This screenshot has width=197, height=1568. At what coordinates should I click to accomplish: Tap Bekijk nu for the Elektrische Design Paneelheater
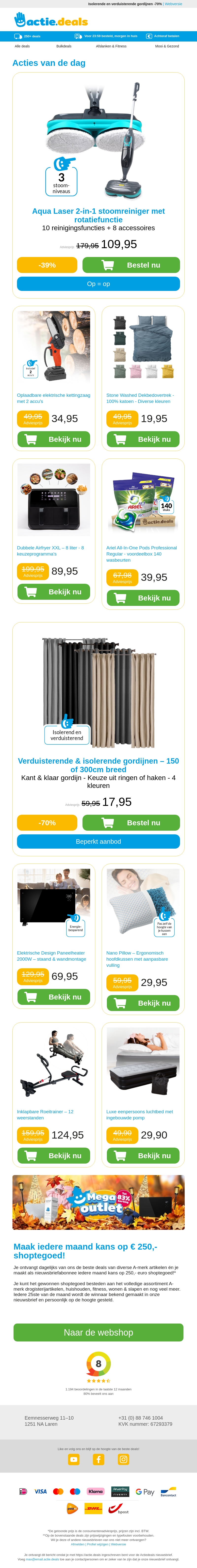(54, 997)
